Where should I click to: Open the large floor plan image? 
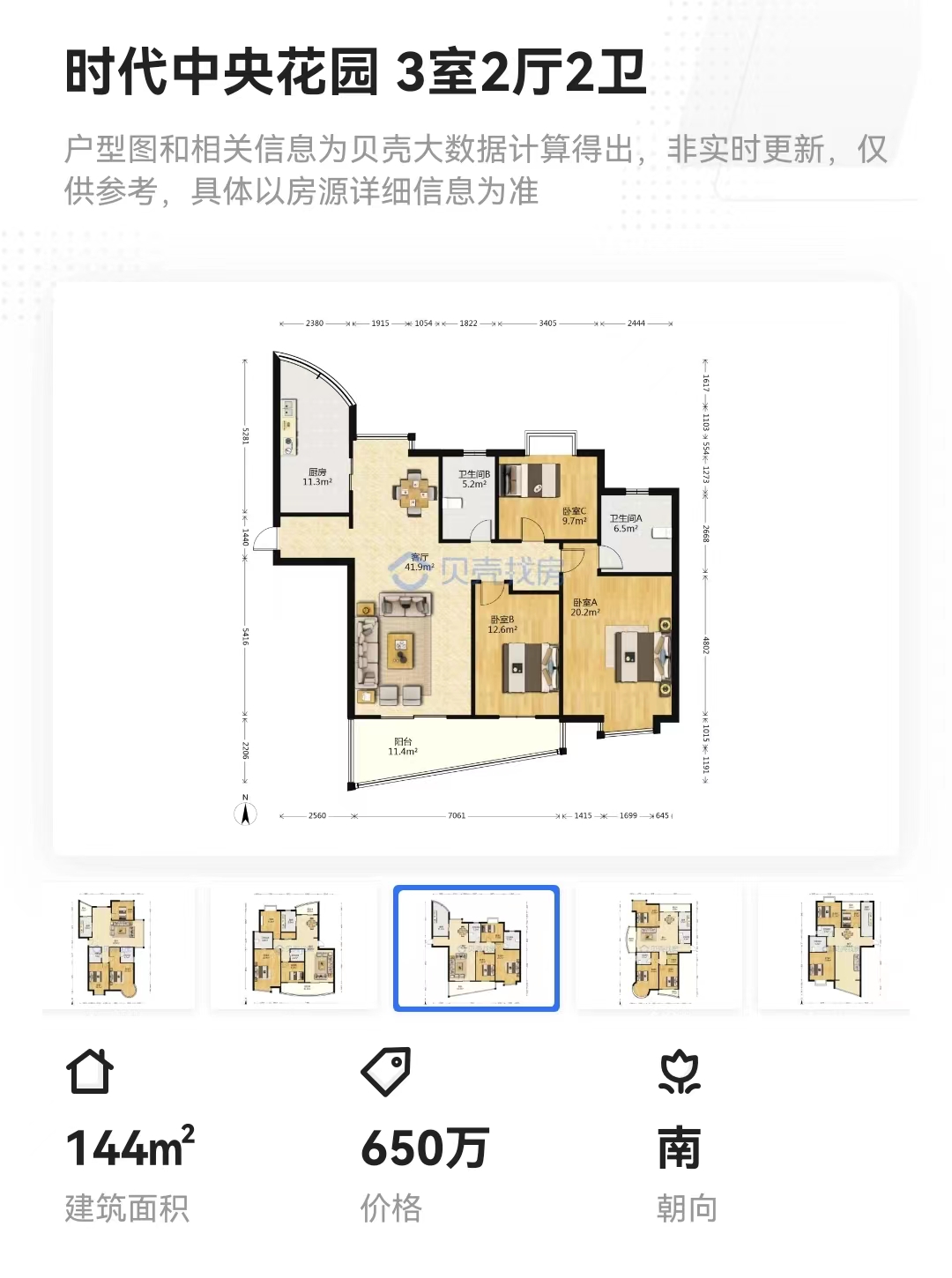pos(476,568)
